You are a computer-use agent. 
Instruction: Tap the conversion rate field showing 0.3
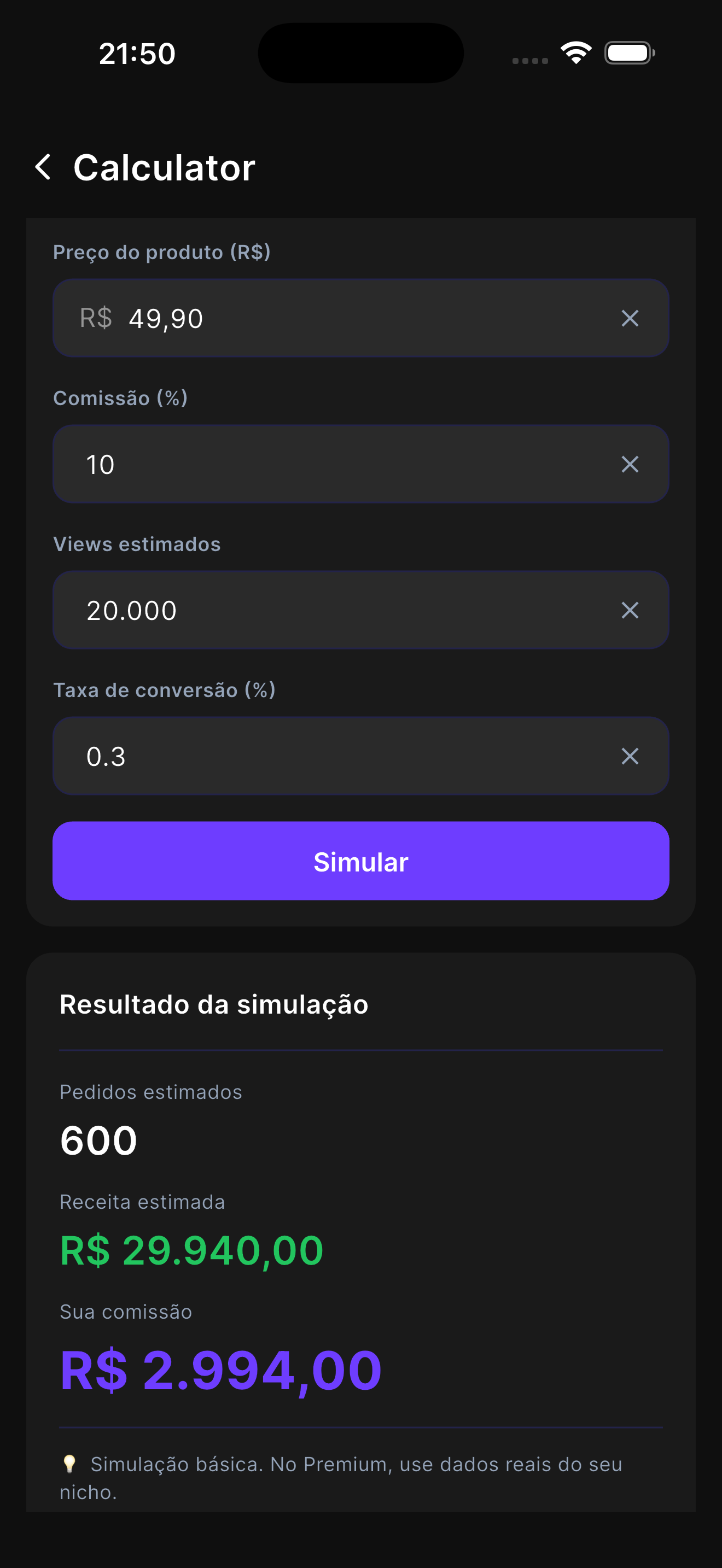click(243, 756)
